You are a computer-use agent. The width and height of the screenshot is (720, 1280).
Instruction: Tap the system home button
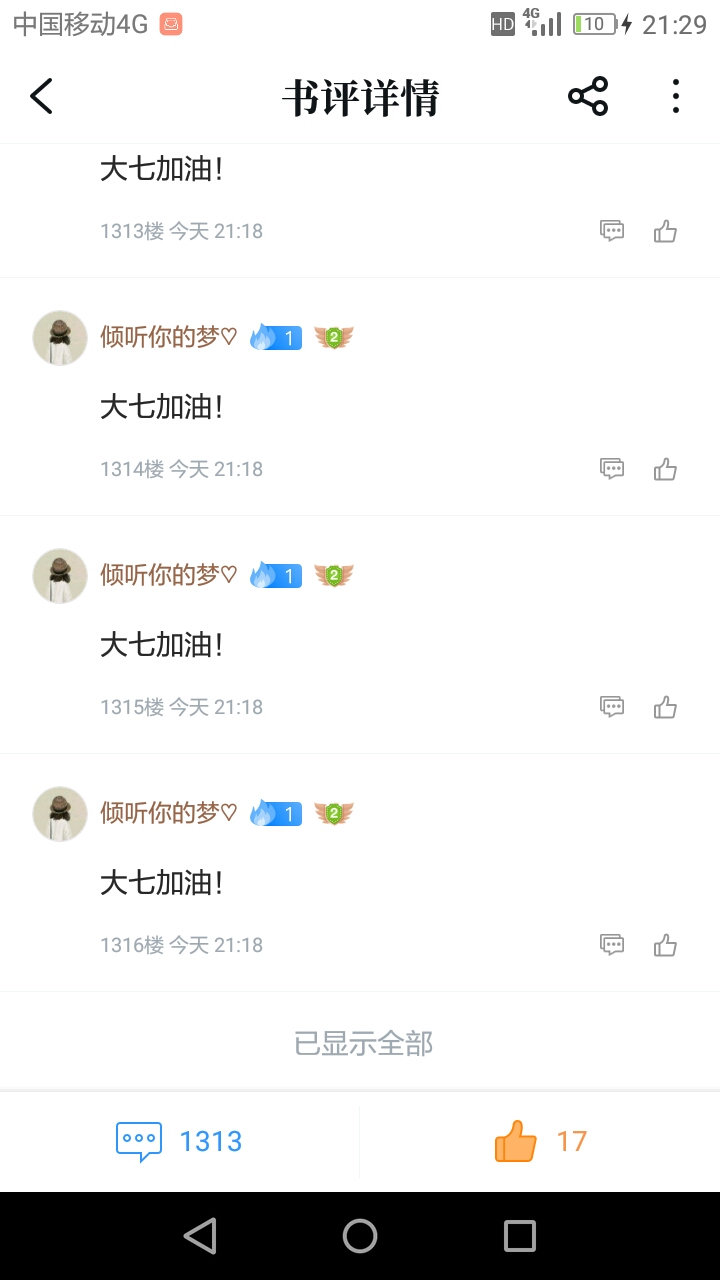point(360,1236)
